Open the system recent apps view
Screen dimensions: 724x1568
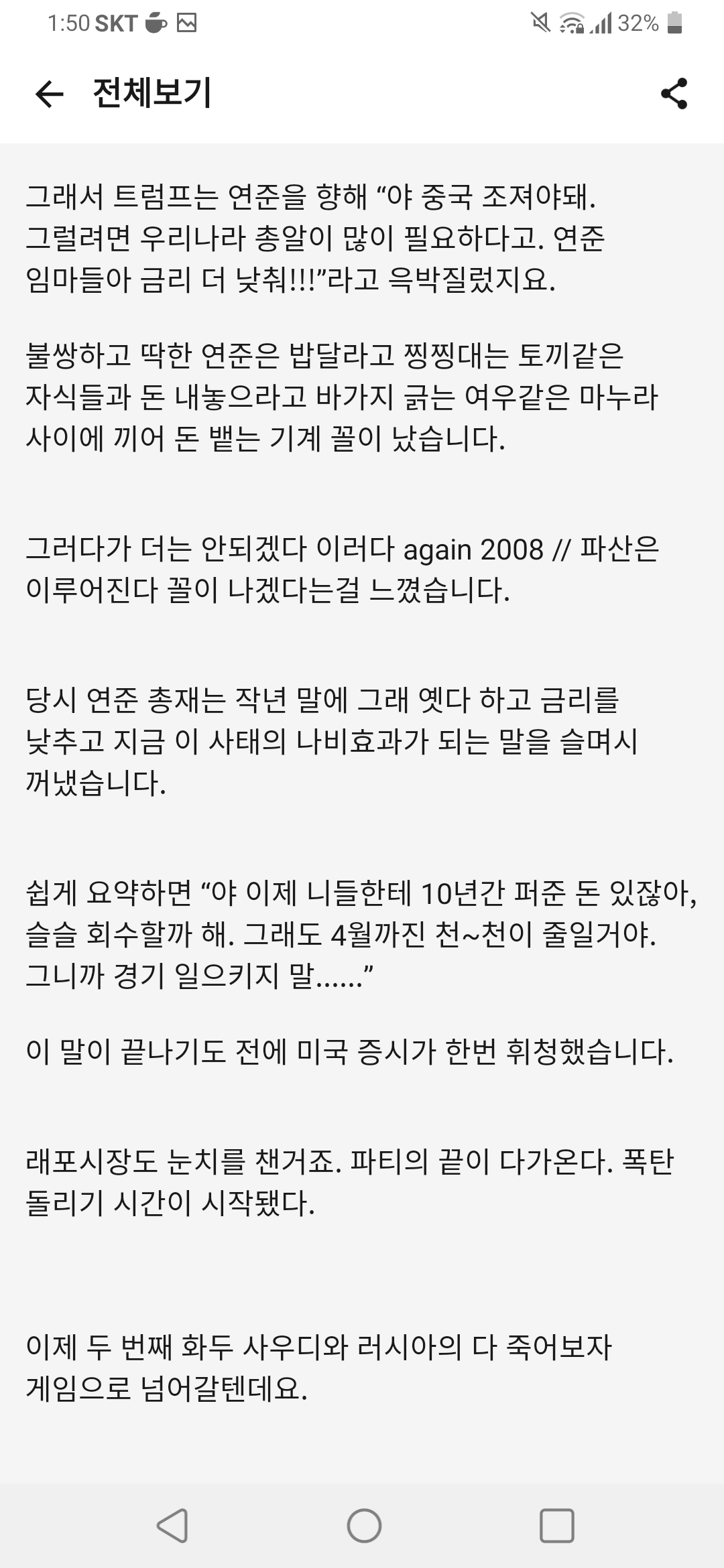click(556, 1526)
